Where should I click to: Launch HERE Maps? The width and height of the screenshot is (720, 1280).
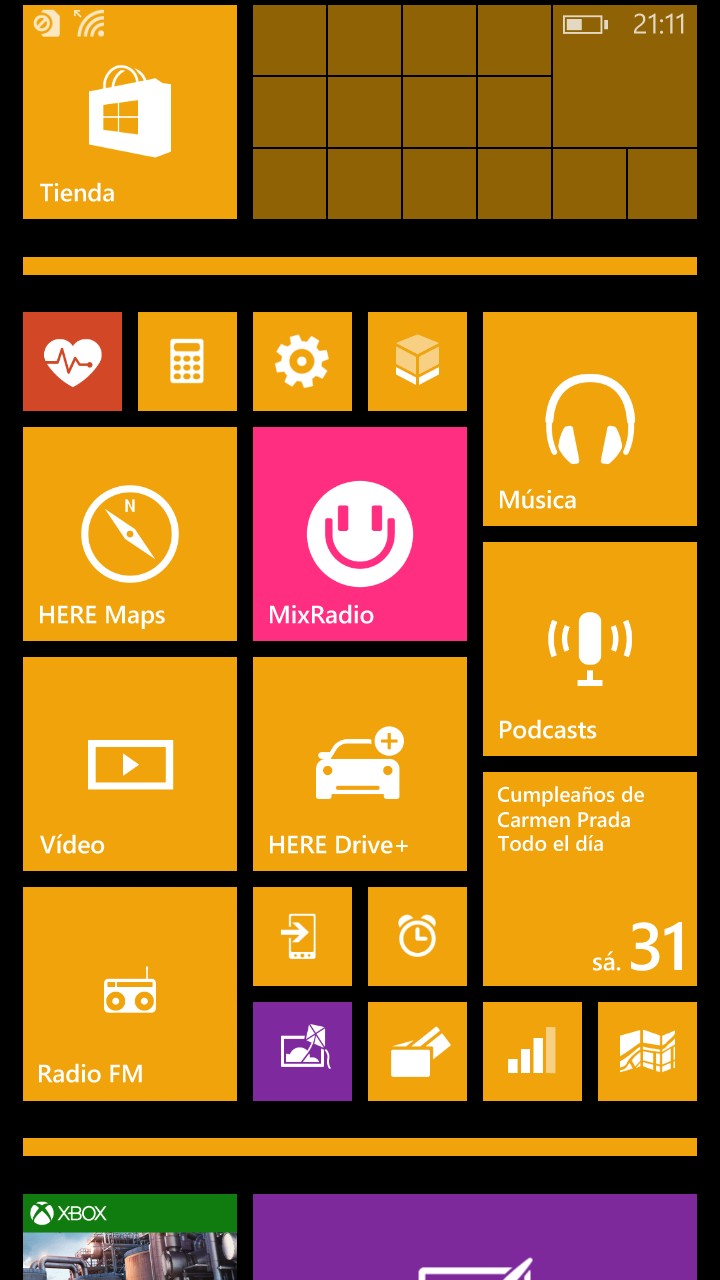[x=129, y=534]
